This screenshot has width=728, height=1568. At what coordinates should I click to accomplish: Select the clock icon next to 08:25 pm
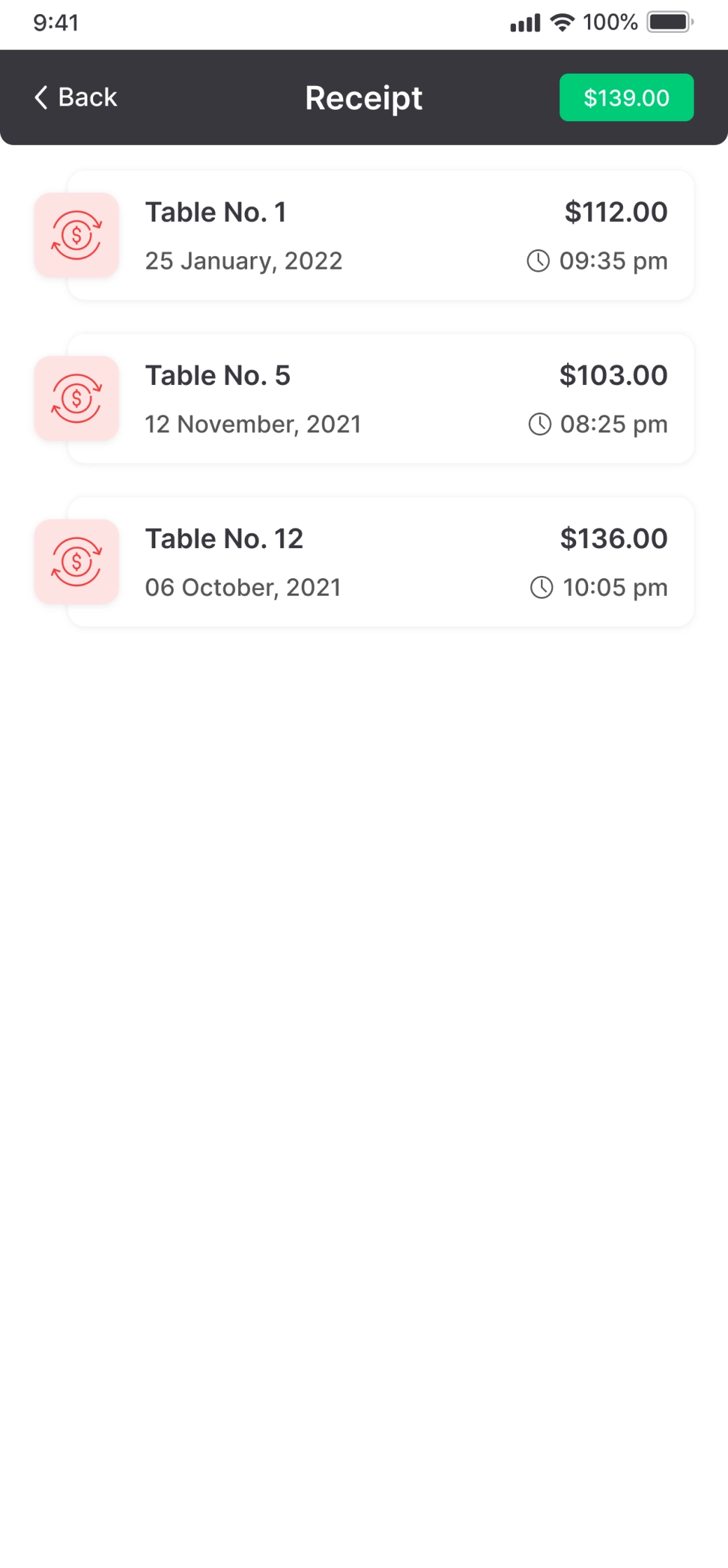tap(538, 423)
